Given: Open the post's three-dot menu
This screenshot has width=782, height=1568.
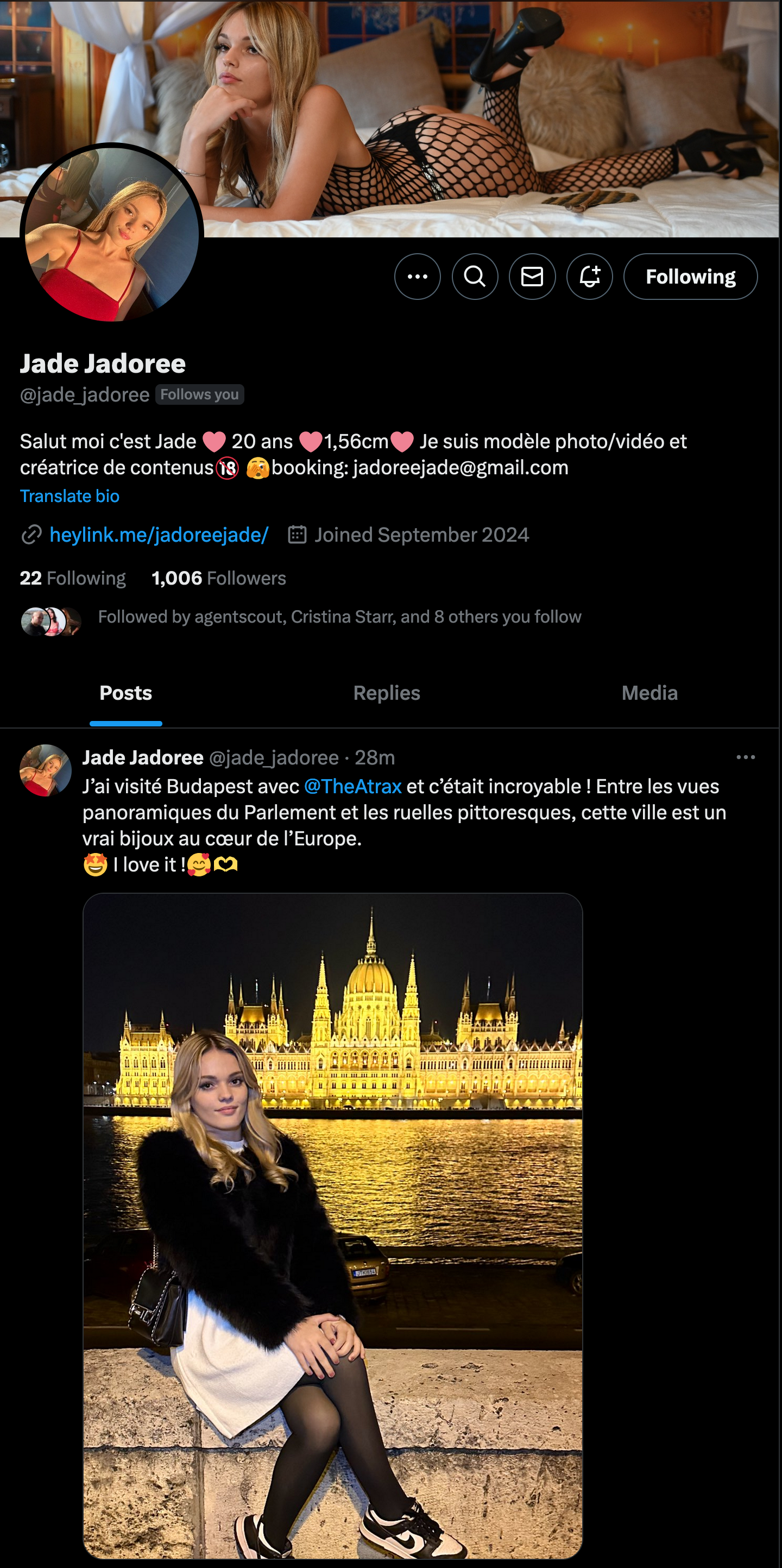Looking at the screenshot, I should point(746,757).
